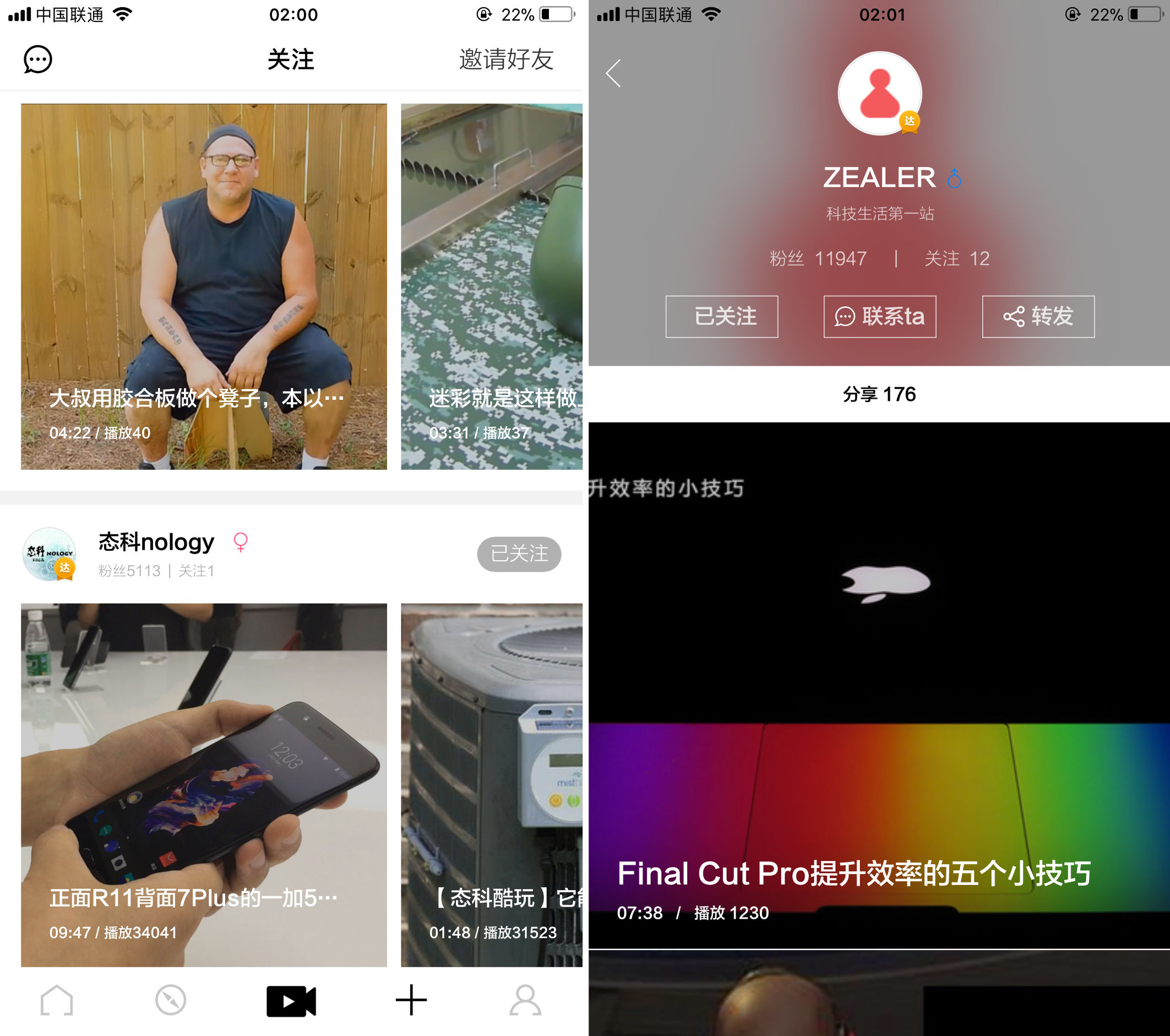Open the 【态科酷玩】 video card

click(x=491, y=785)
